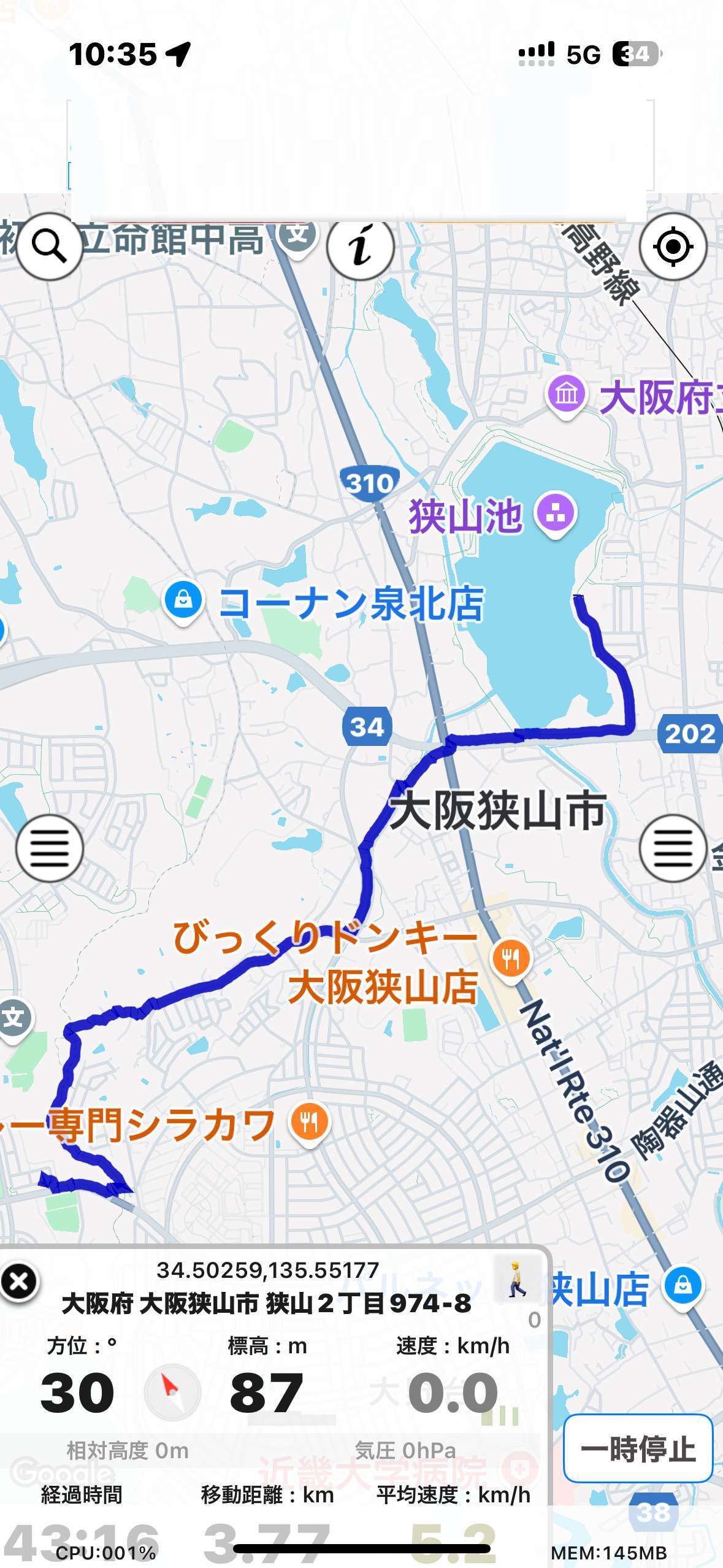Viewport: 723px width, 1568px height.
Task: Tap the walking mode icon
Action: (x=517, y=1279)
